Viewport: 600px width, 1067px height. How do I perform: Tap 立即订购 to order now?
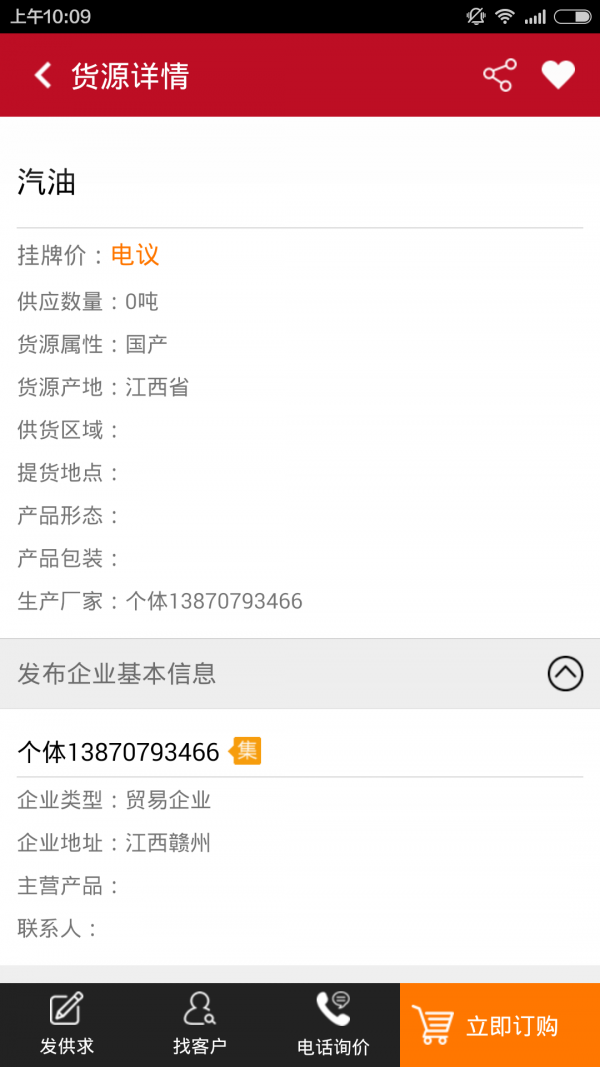[500, 1025]
